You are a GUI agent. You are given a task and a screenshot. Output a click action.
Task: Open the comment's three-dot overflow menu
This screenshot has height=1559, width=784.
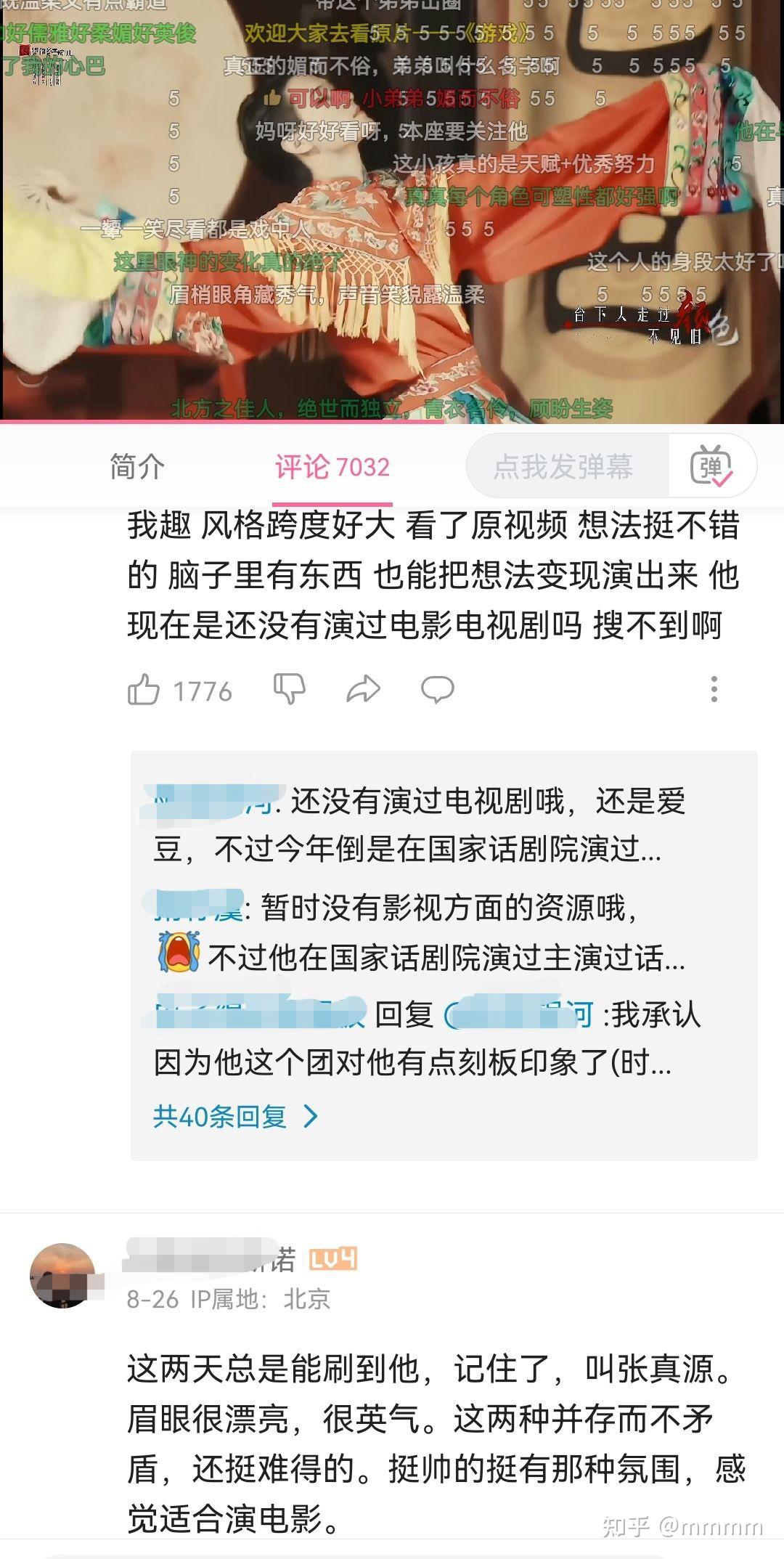point(714,689)
